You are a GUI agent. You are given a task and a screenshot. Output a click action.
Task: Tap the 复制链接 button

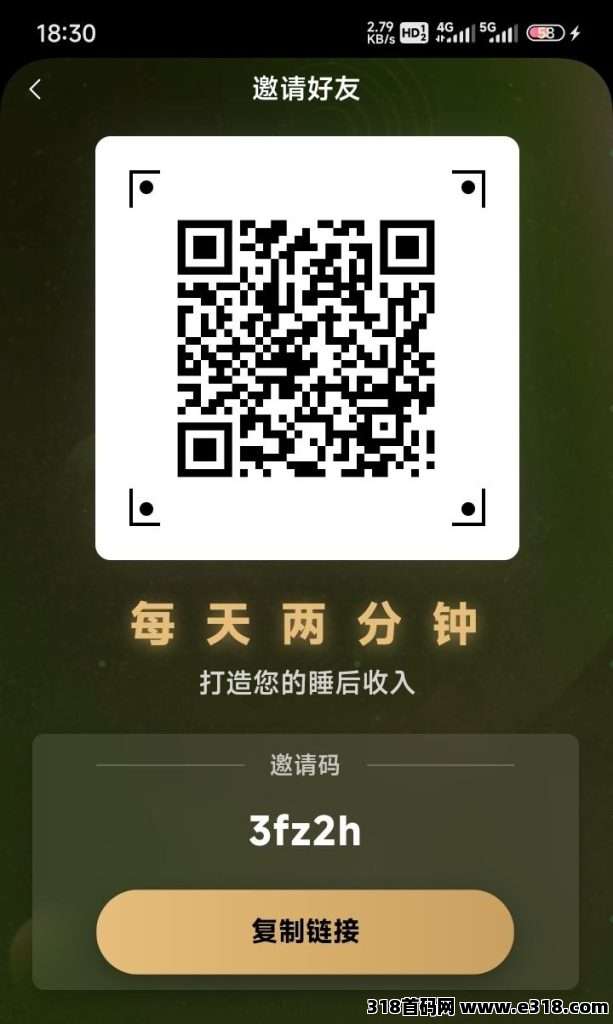click(305, 931)
